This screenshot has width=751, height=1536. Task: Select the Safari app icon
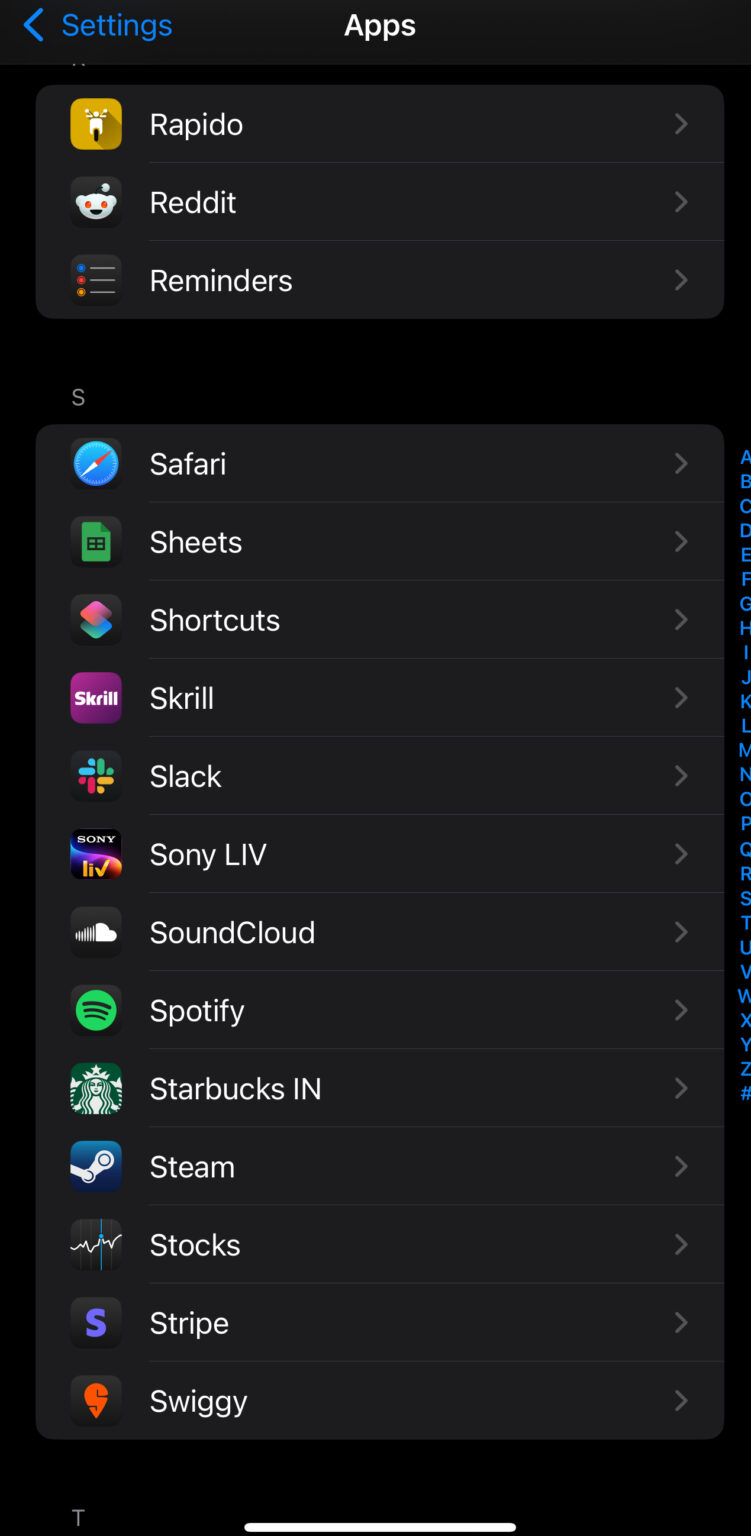95,463
